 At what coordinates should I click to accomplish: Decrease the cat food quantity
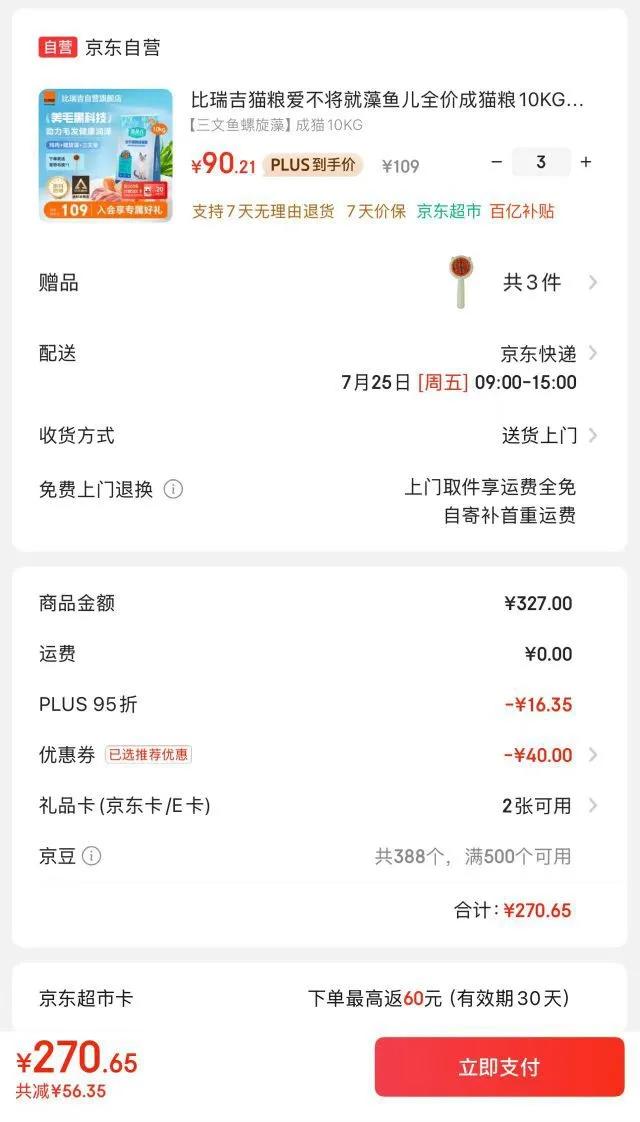pyautogui.click(x=497, y=162)
